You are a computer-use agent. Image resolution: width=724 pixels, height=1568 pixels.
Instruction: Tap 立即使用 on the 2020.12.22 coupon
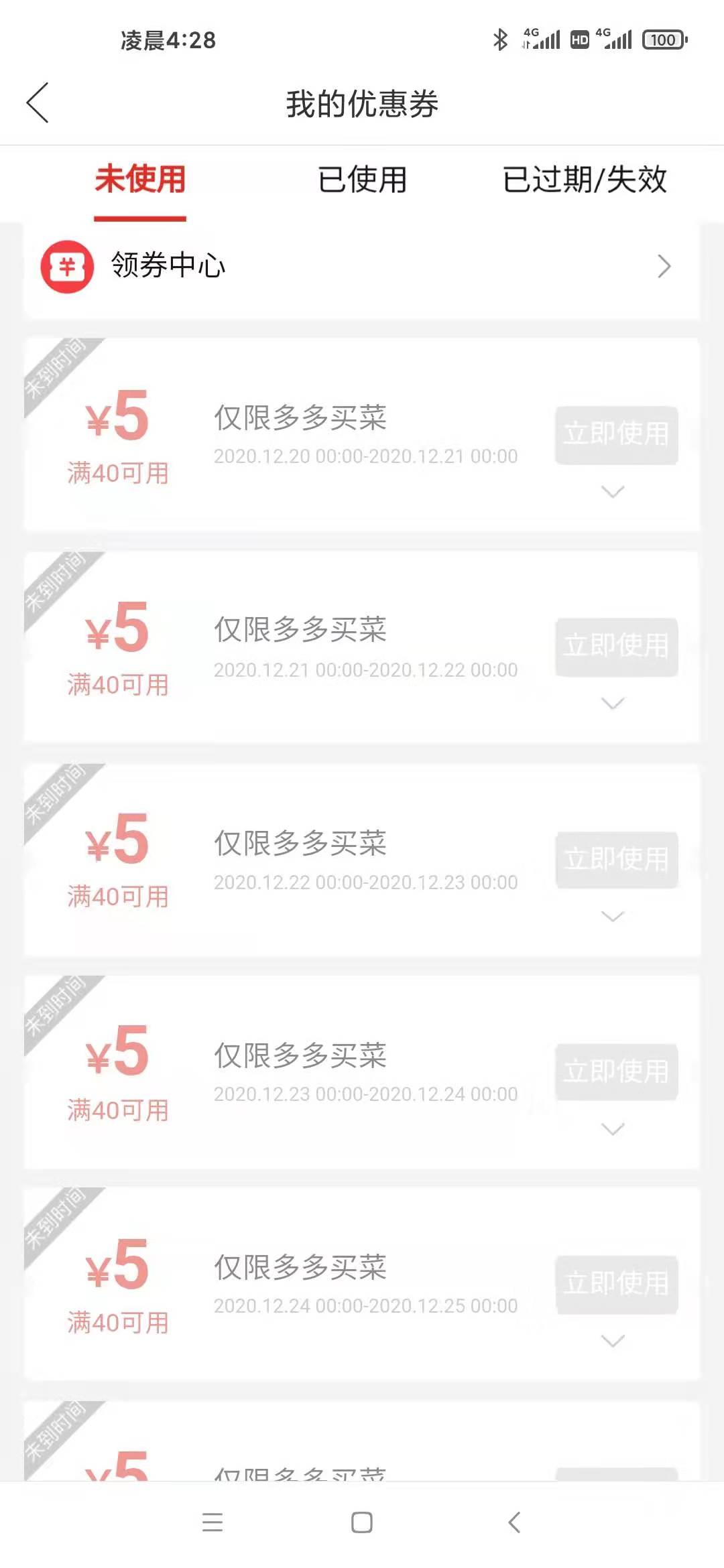(616, 859)
